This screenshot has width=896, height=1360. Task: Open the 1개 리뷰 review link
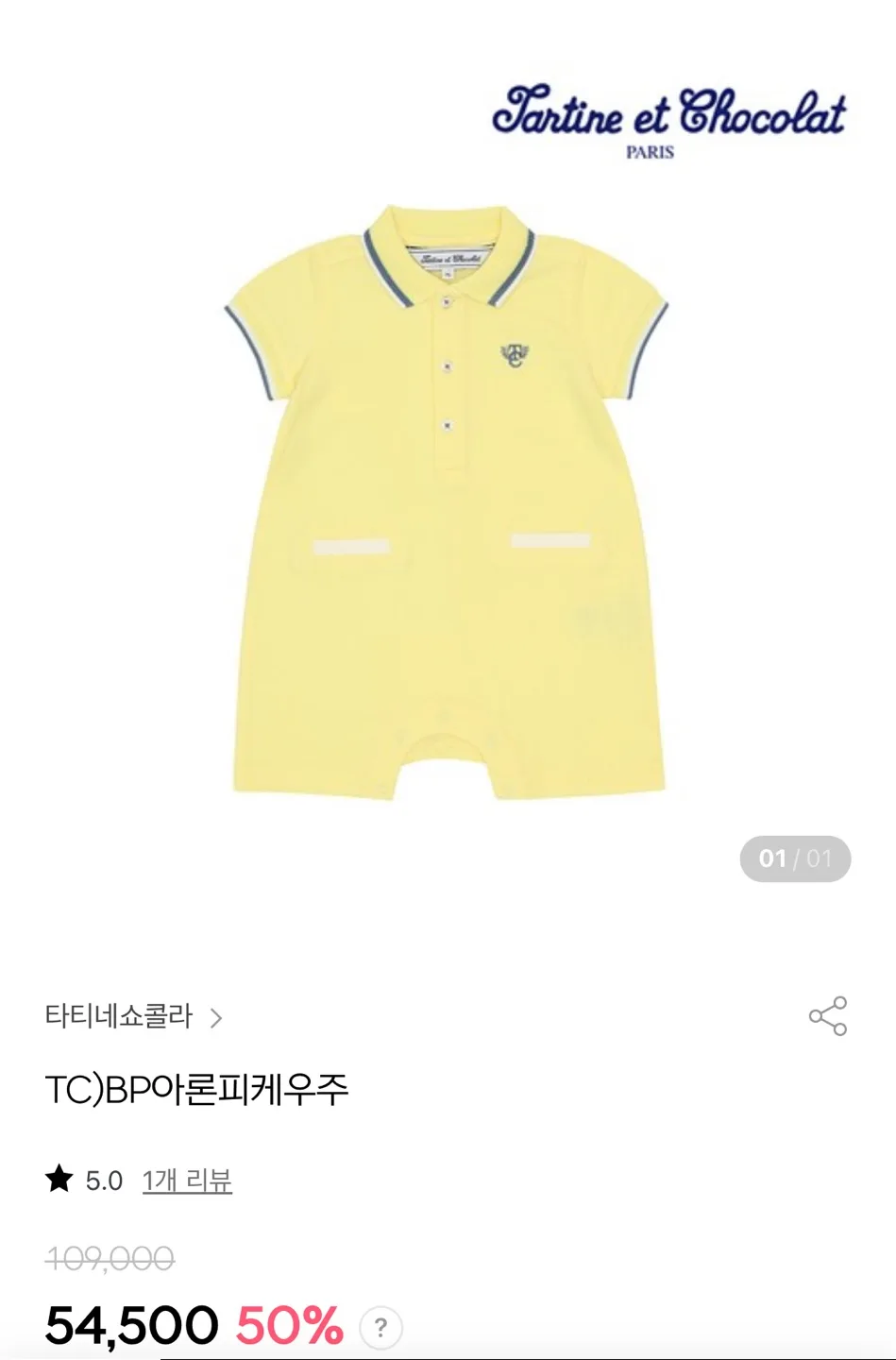click(x=187, y=1181)
